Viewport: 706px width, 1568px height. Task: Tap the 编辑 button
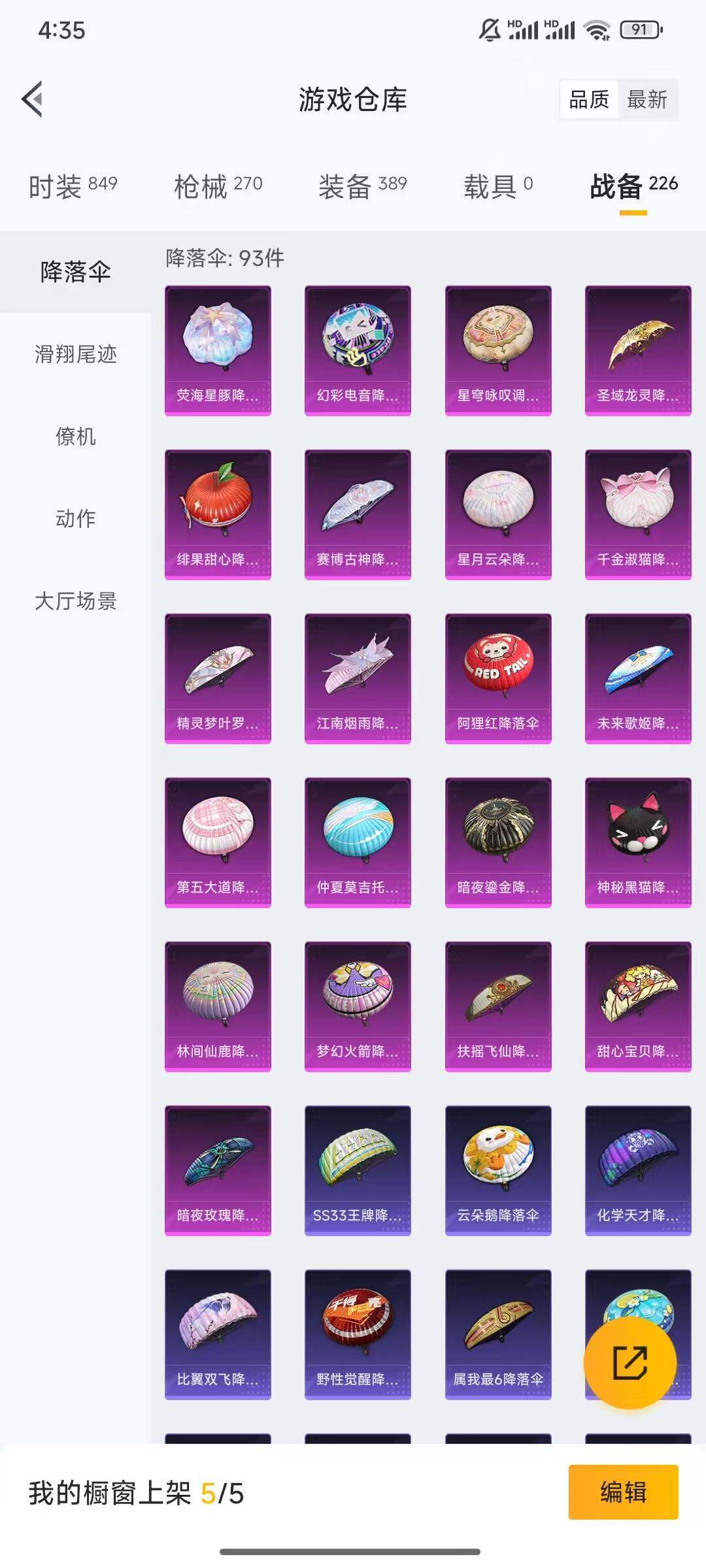[623, 1492]
